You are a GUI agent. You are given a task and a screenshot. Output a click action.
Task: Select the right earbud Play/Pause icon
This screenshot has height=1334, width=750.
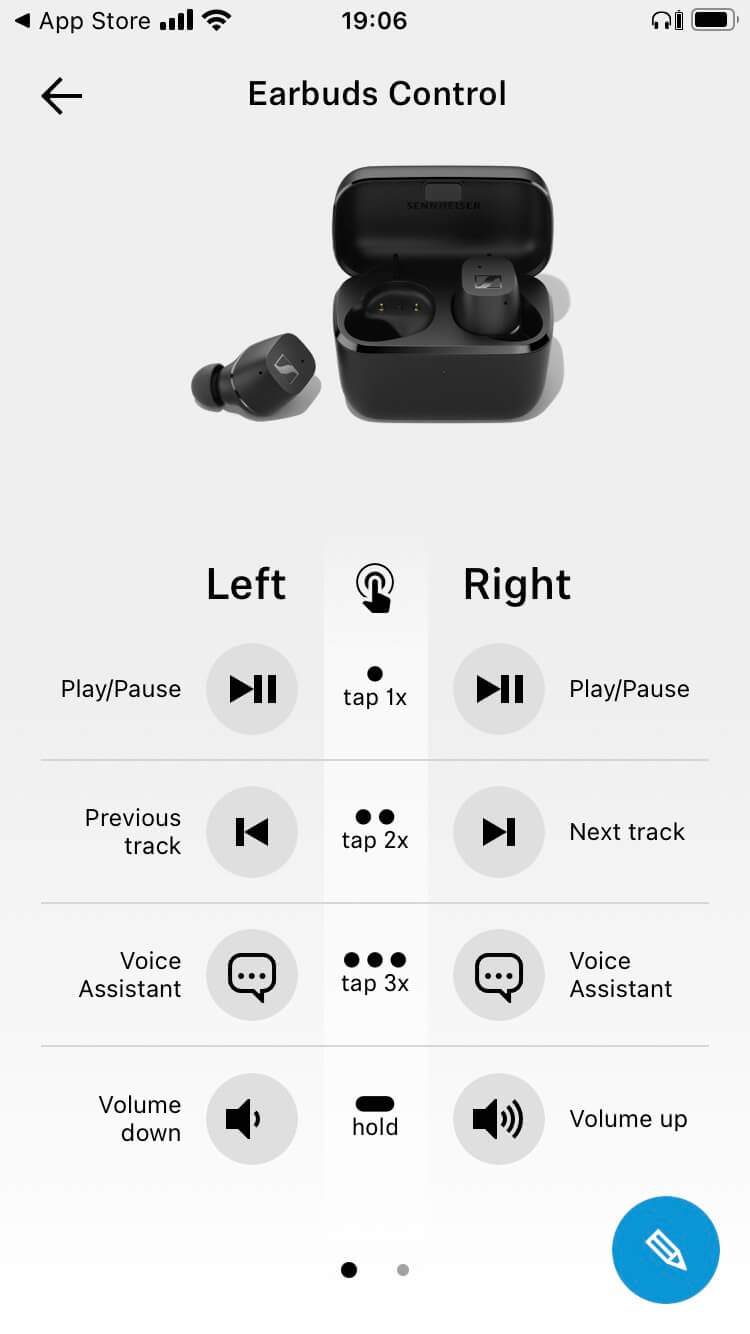(x=499, y=689)
